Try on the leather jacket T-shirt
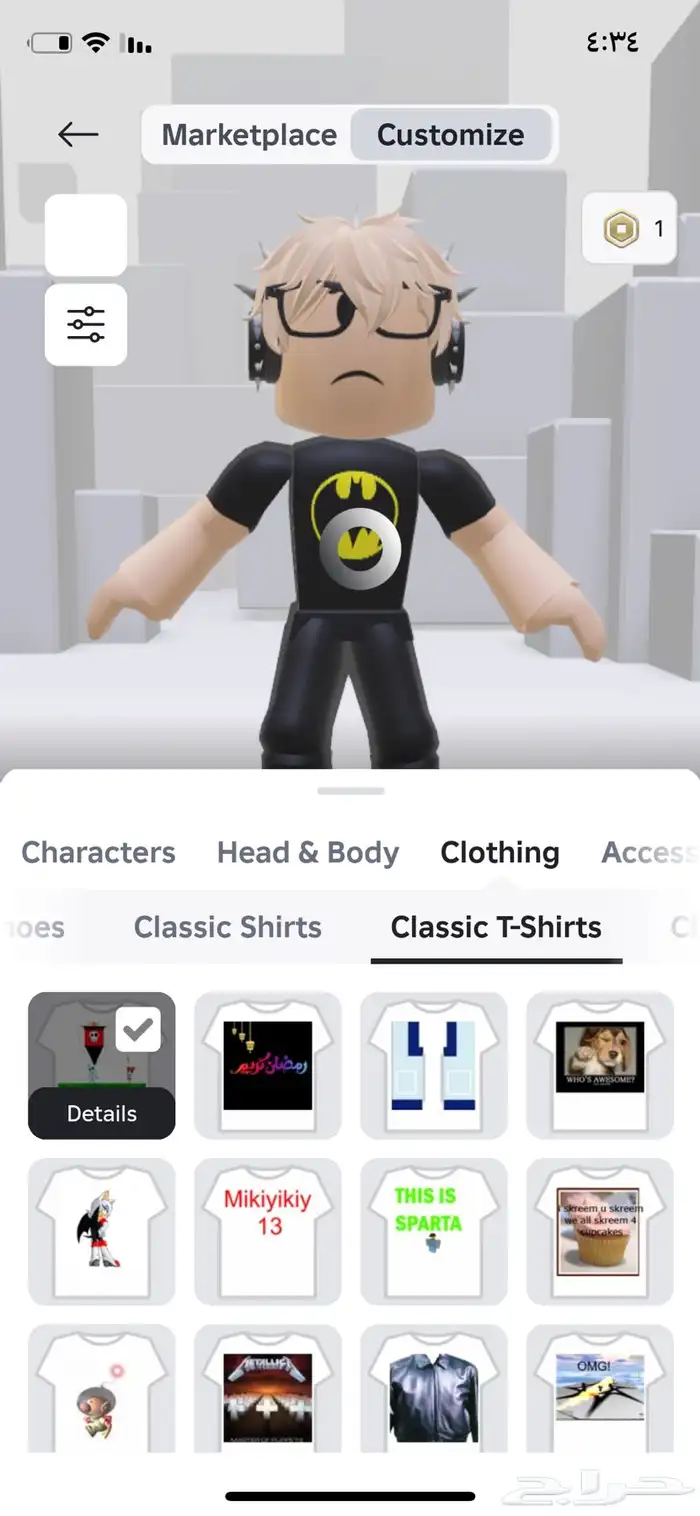This screenshot has width=700, height=1516. [433, 1390]
